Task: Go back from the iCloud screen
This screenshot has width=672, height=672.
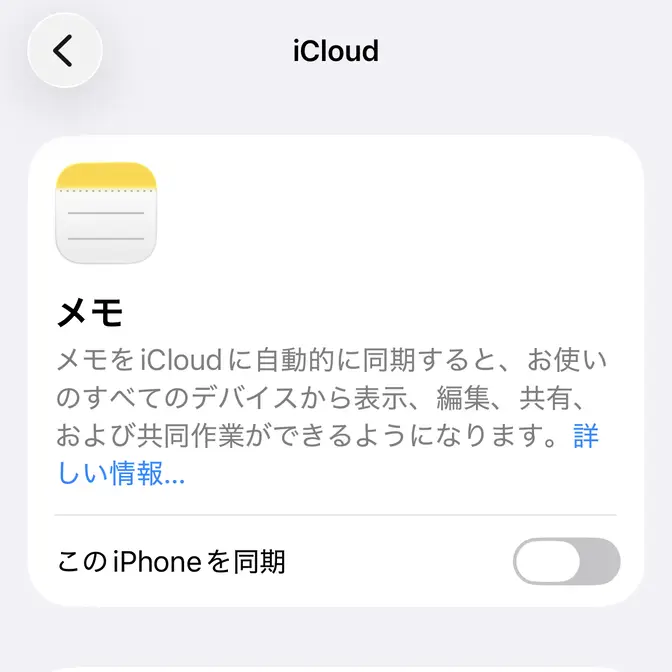Action: [65, 50]
